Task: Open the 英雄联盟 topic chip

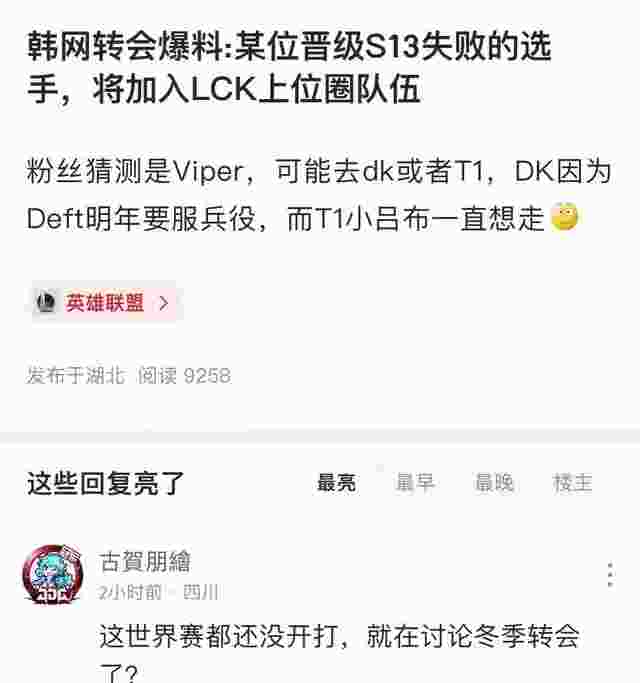Action: coord(105,303)
